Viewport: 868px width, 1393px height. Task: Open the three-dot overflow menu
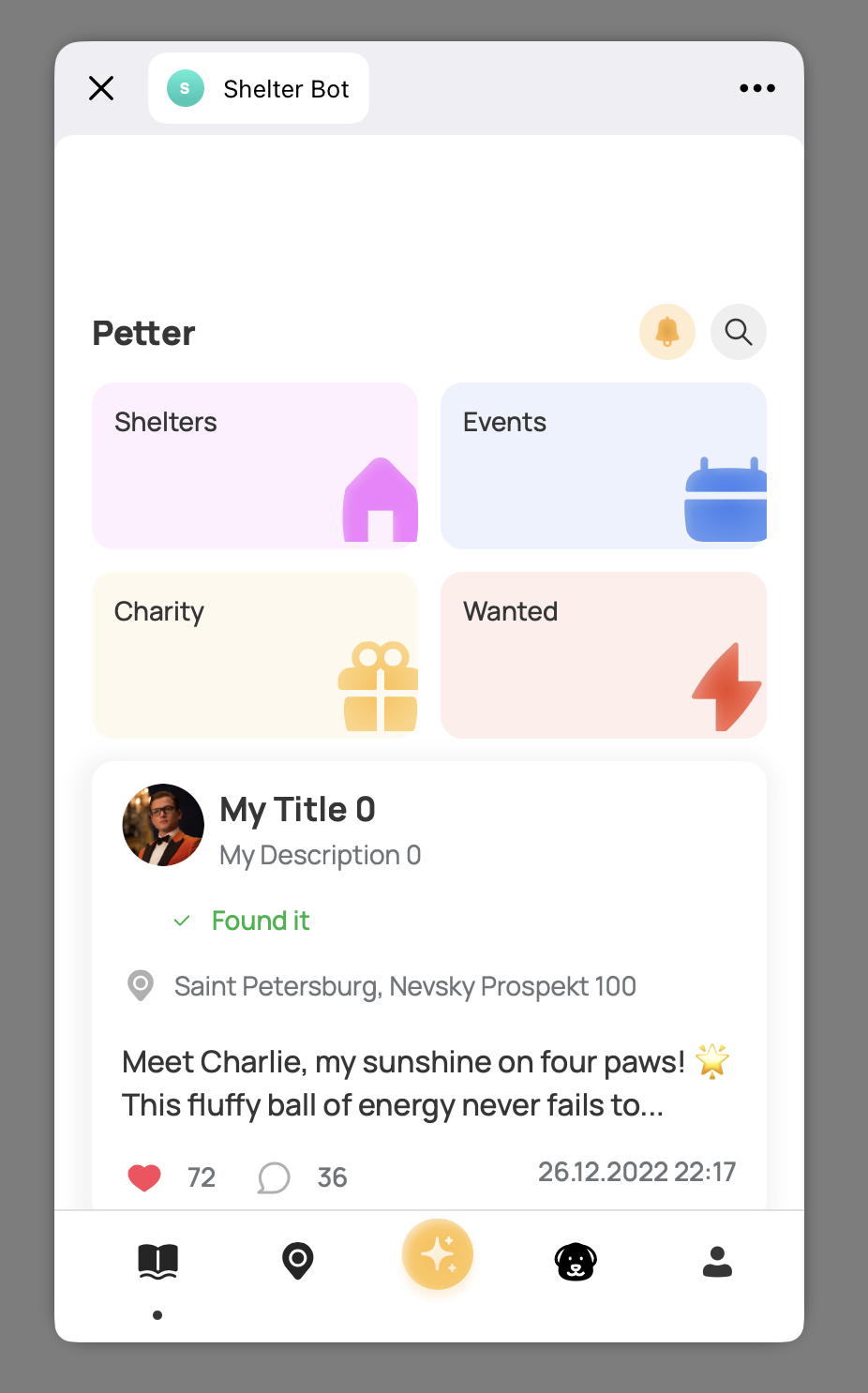coord(756,88)
